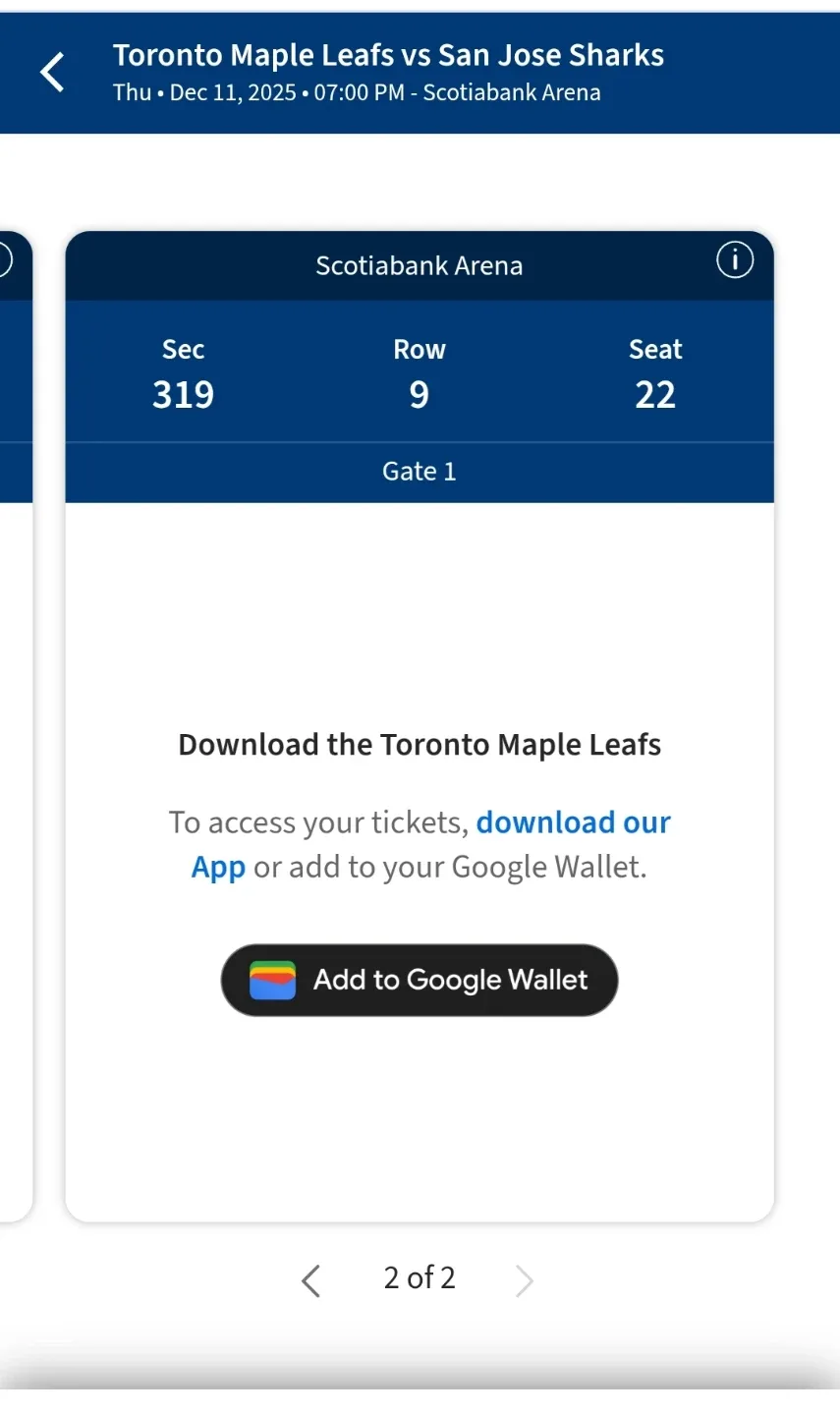Tap the Gate 1 banner
Image resolution: width=840 pixels, height=1415 pixels.
coord(419,471)
